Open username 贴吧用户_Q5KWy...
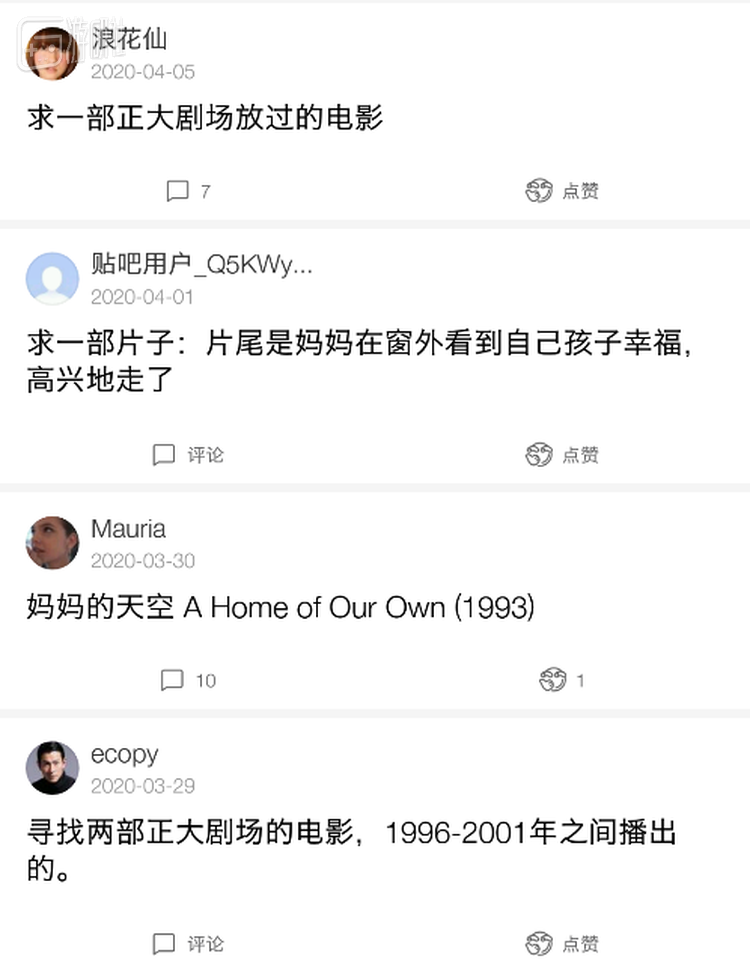The width and height of the screenshot is (750, 965). (x=201, y=265)
